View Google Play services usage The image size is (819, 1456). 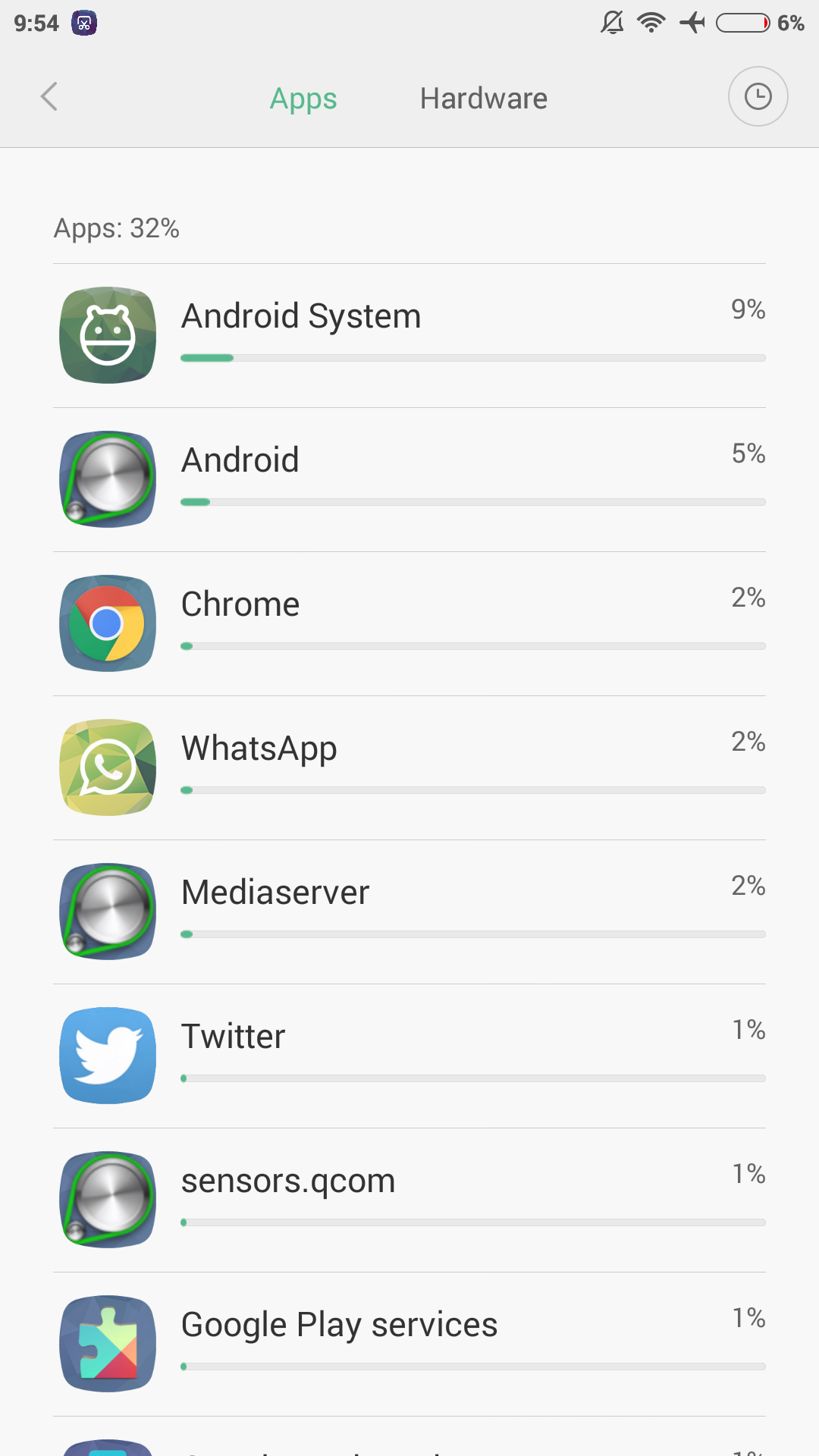409,1345
